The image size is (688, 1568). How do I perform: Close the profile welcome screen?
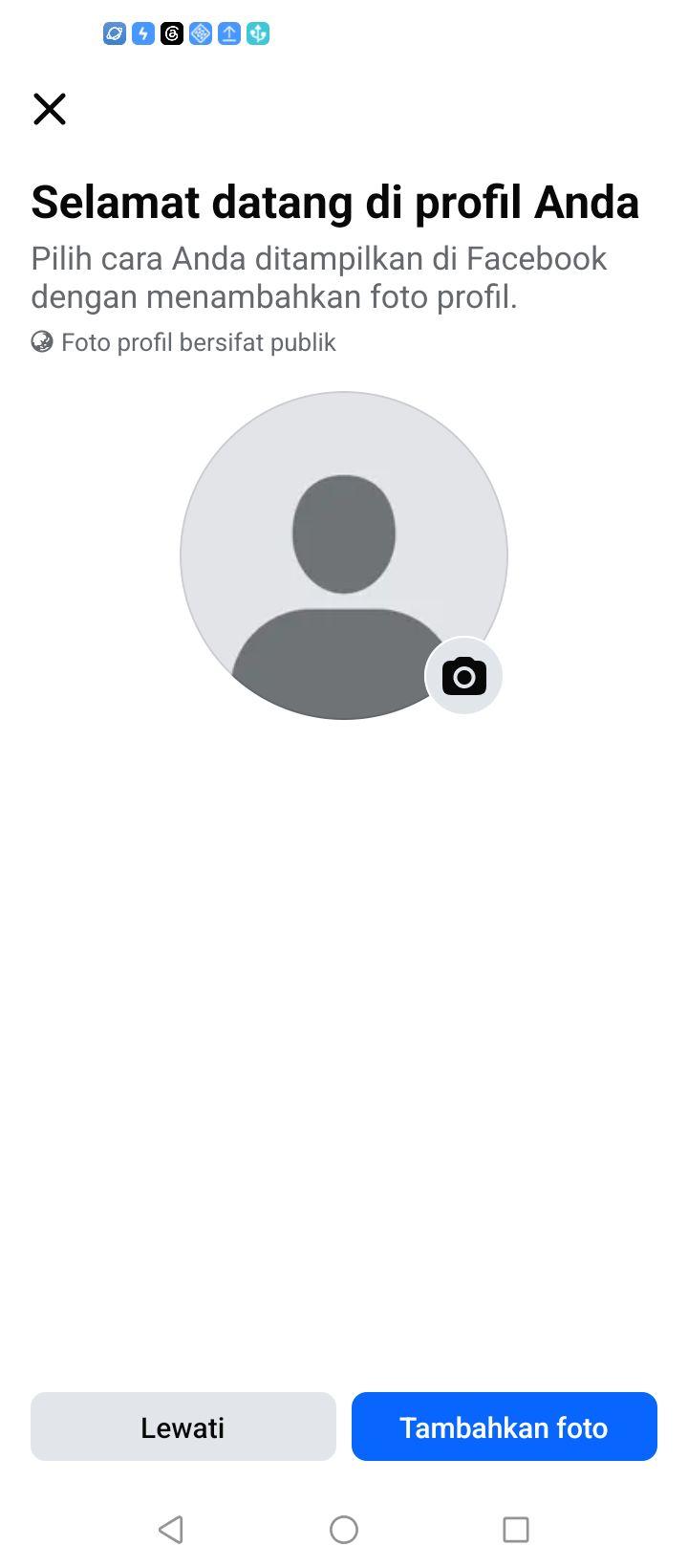[50, 109]
